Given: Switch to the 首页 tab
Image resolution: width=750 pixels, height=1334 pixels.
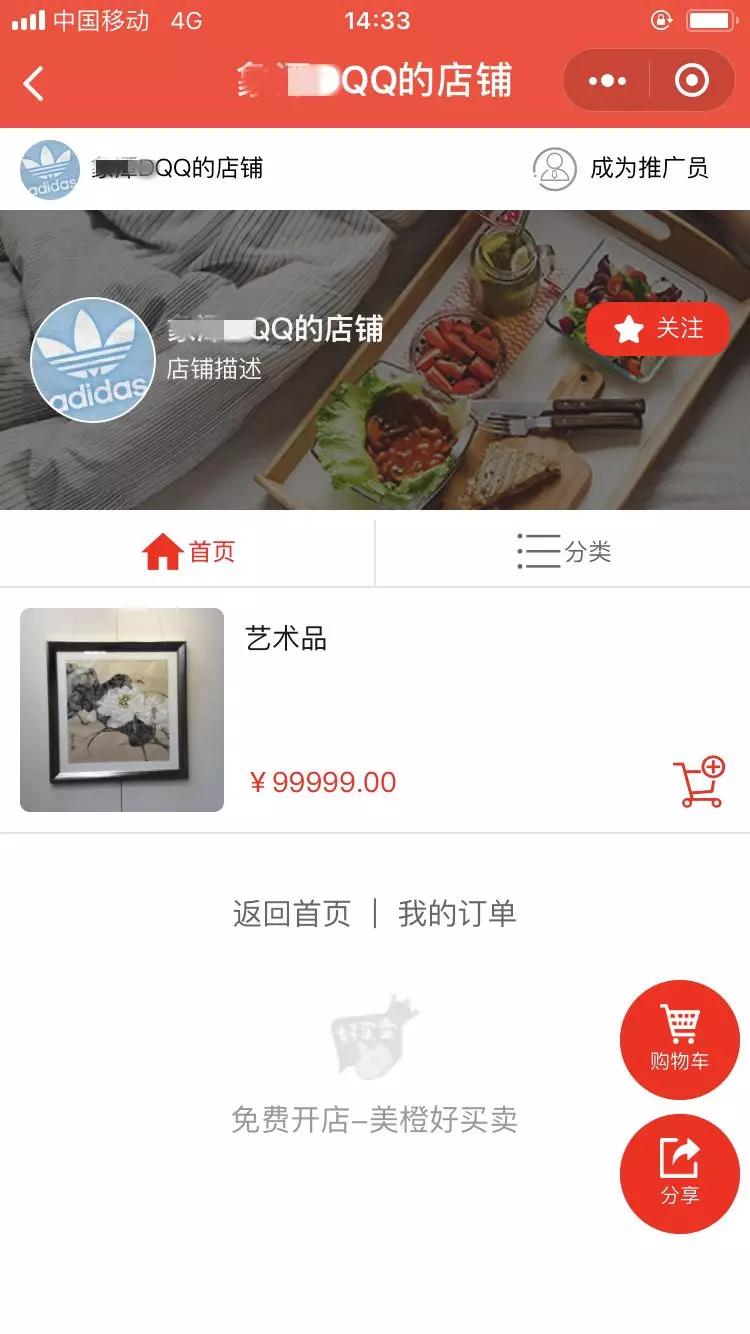Looking at the screenshot, I should pyautogui.click(x=188, y=552).
